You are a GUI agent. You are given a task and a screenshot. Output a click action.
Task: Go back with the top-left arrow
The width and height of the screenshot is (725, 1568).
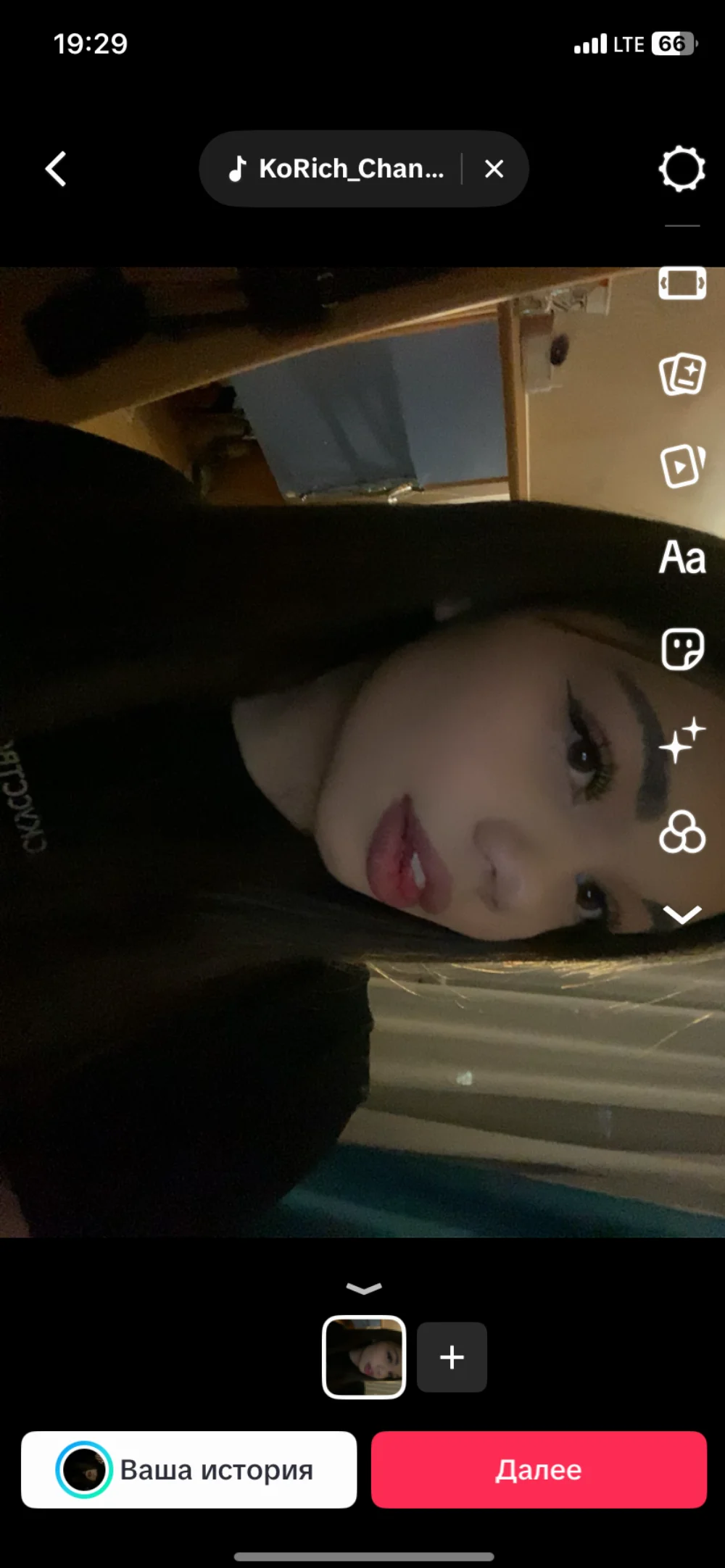tap(57, 170)
